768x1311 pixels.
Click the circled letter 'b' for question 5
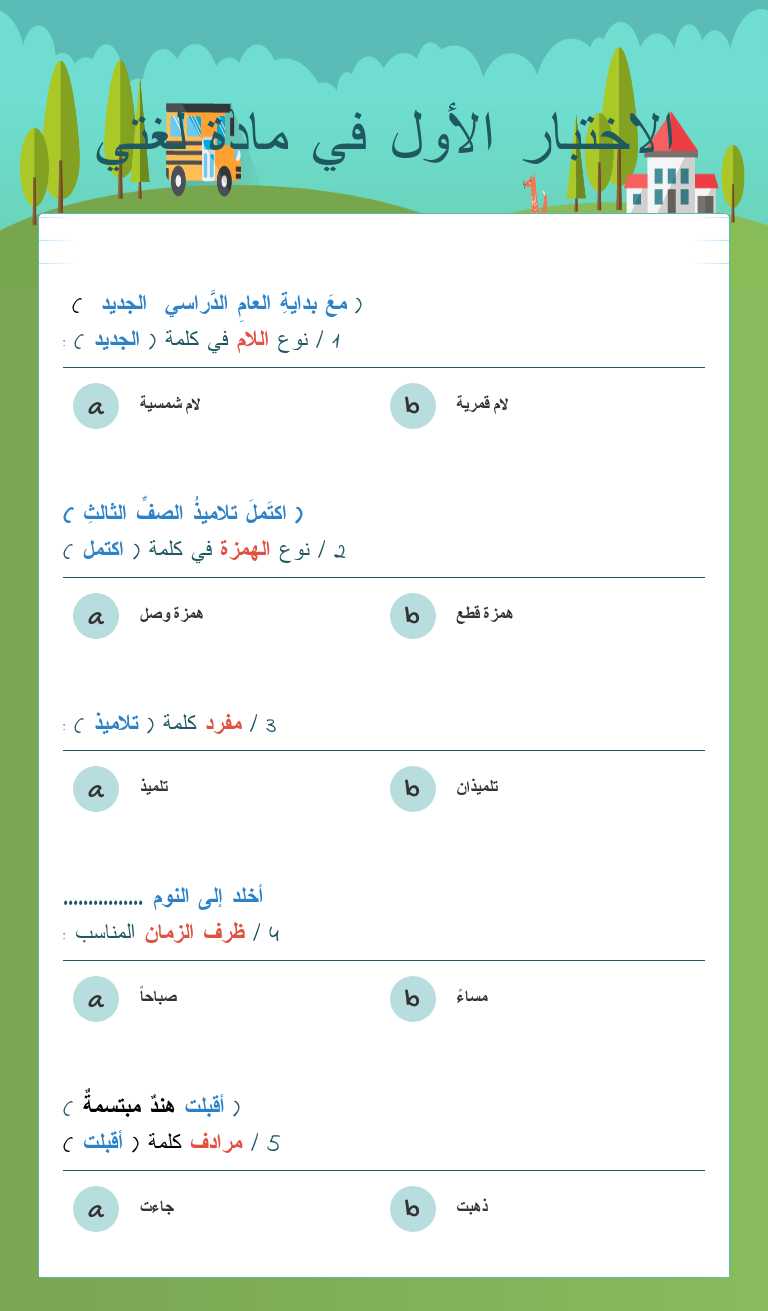click(412, 1208)
